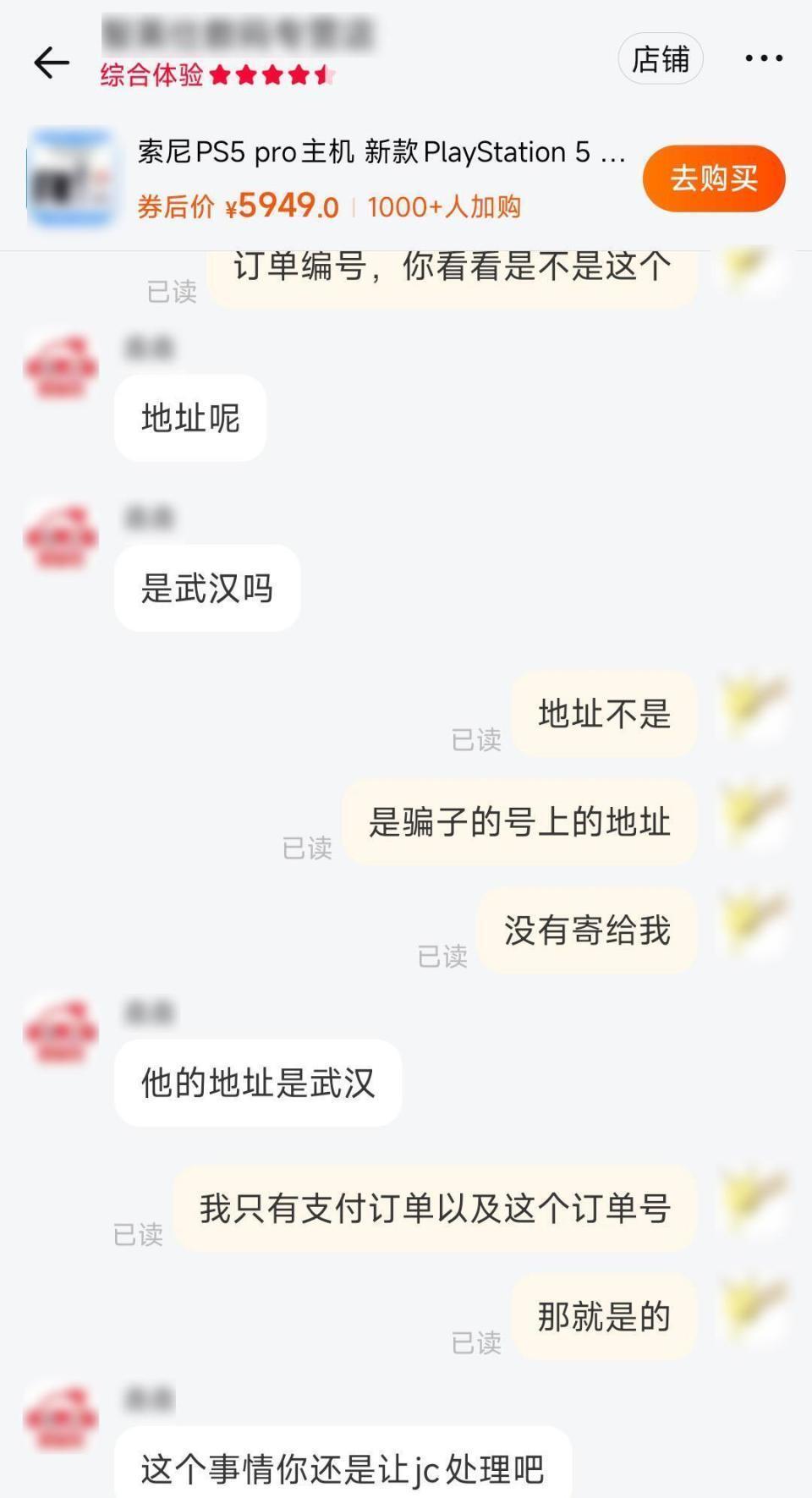Open the 店铺 store page
This screenshot has width=812, height=1498.
pos(660,59)
